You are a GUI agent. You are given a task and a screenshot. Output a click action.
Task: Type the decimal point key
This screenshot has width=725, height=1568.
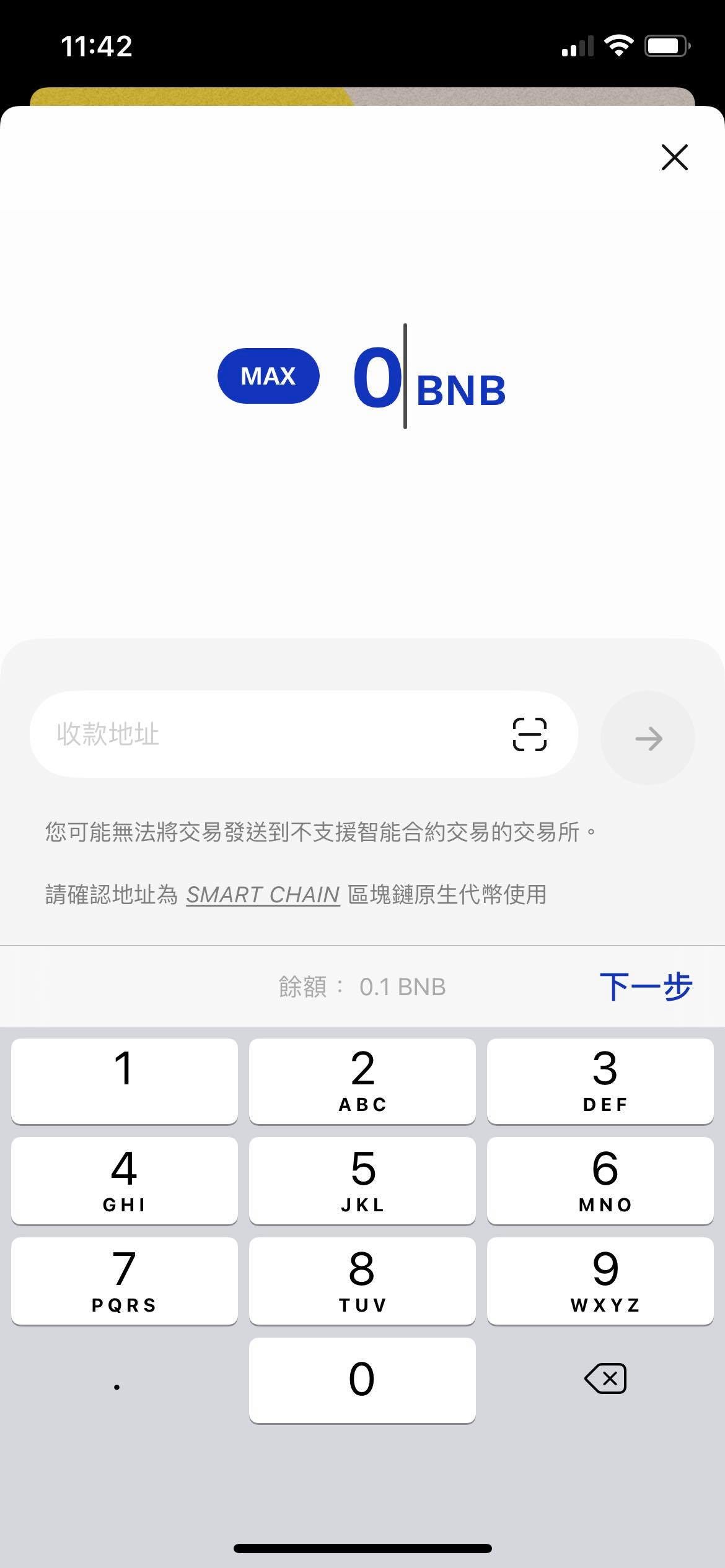117,1380
